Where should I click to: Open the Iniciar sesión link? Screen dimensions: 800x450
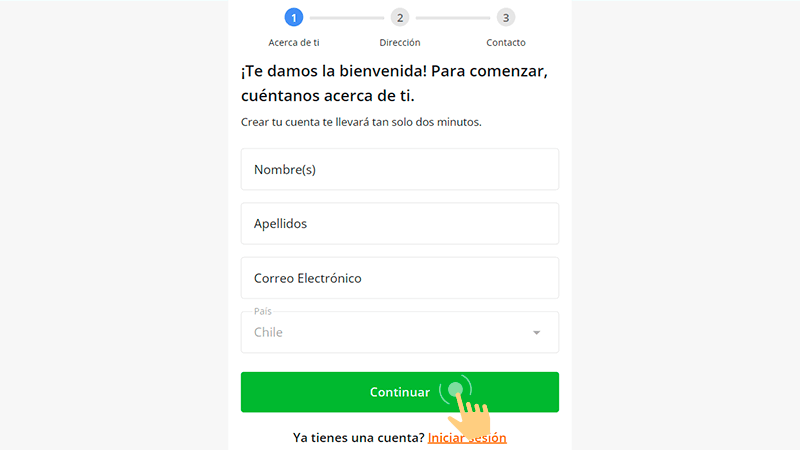[x=467, y=438]
